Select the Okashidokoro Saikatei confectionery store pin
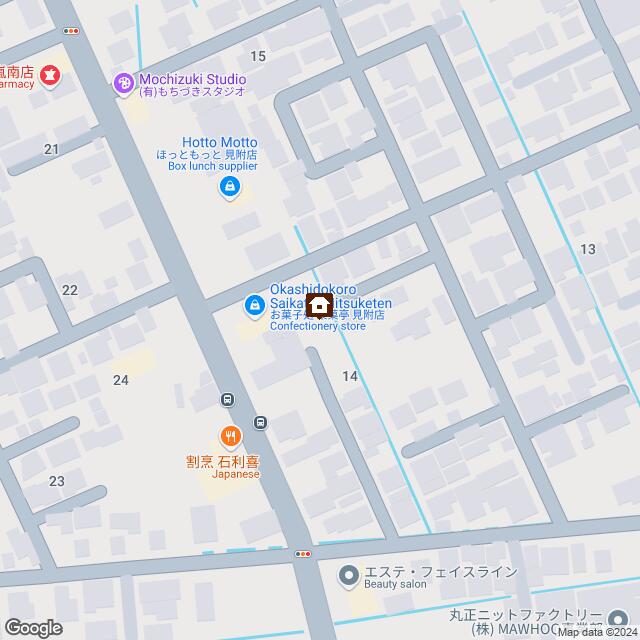640x640 pixels. point(255,304)
